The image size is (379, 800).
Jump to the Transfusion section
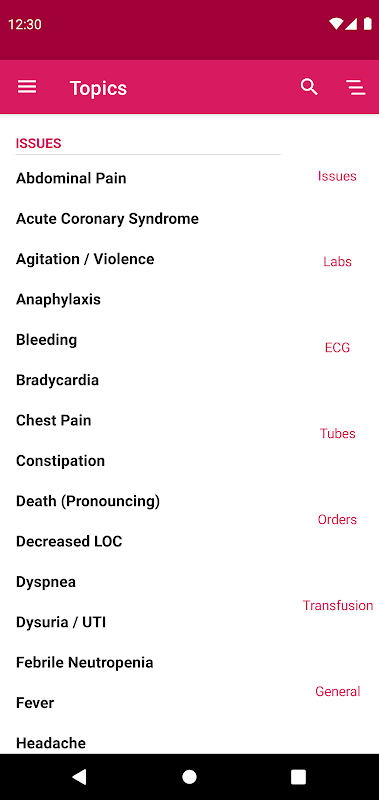point(338,605)
